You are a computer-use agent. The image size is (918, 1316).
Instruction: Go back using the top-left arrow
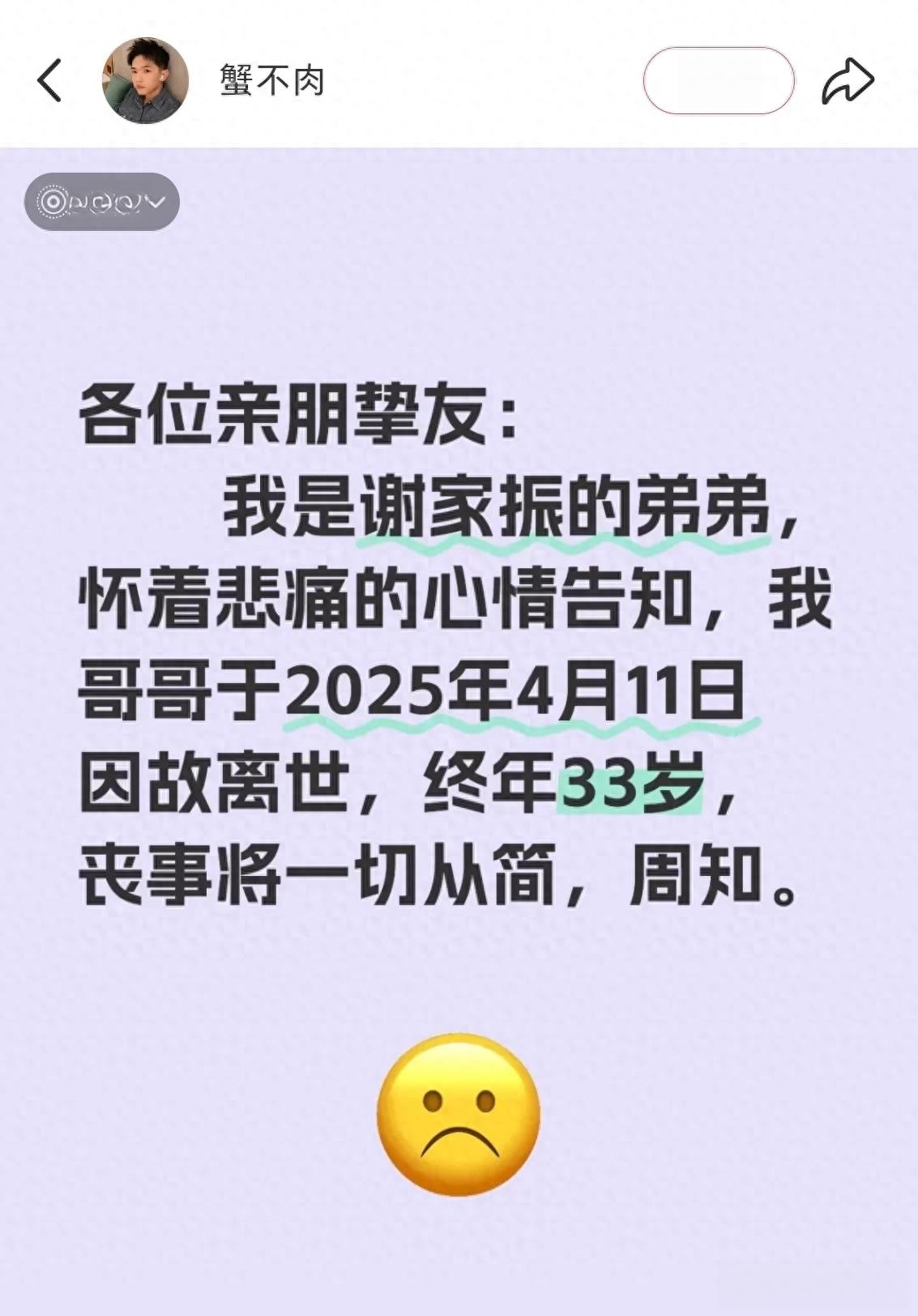49,80
